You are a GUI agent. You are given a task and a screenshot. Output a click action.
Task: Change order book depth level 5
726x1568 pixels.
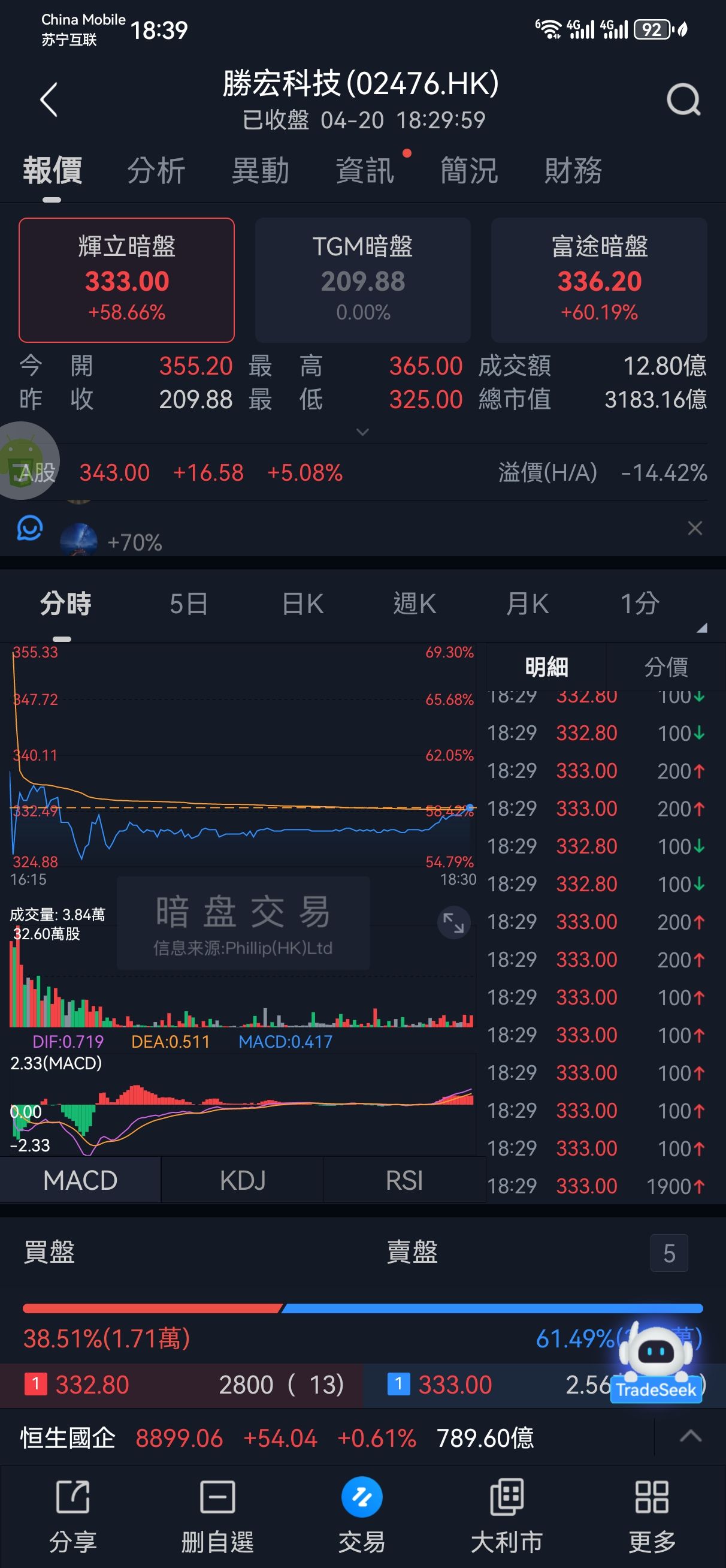(669, 1253)
